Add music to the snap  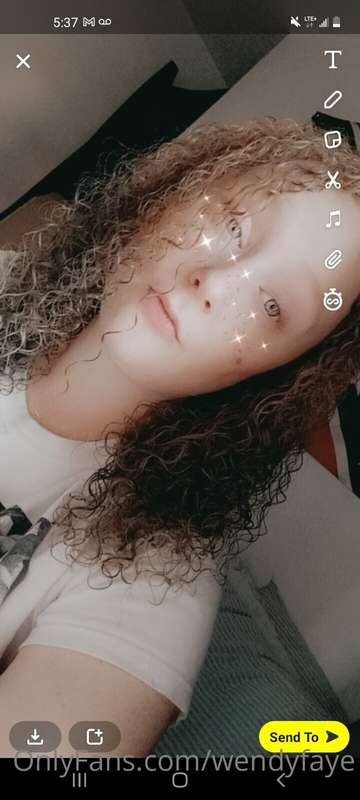point(332,220)
